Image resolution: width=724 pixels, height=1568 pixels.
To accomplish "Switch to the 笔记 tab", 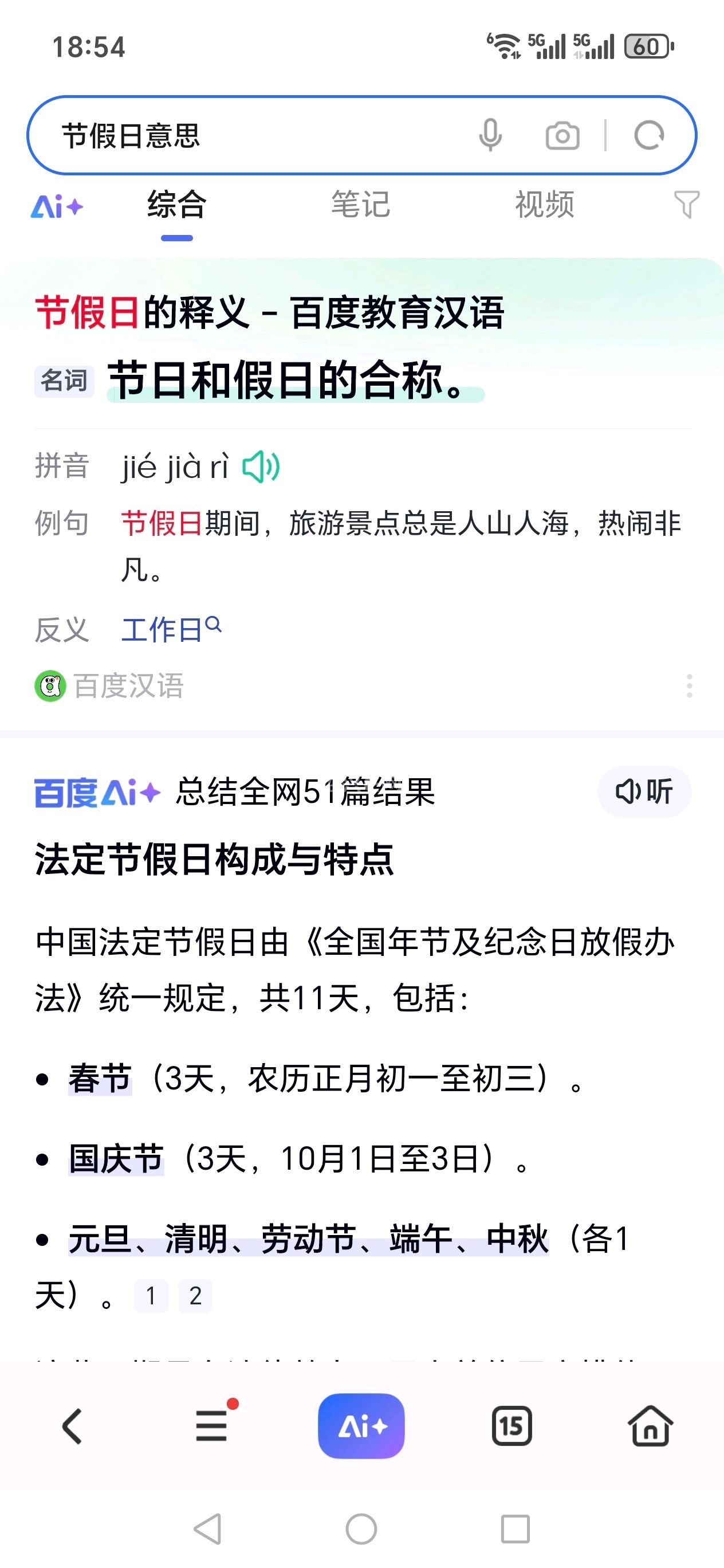I will click(360, 205).
